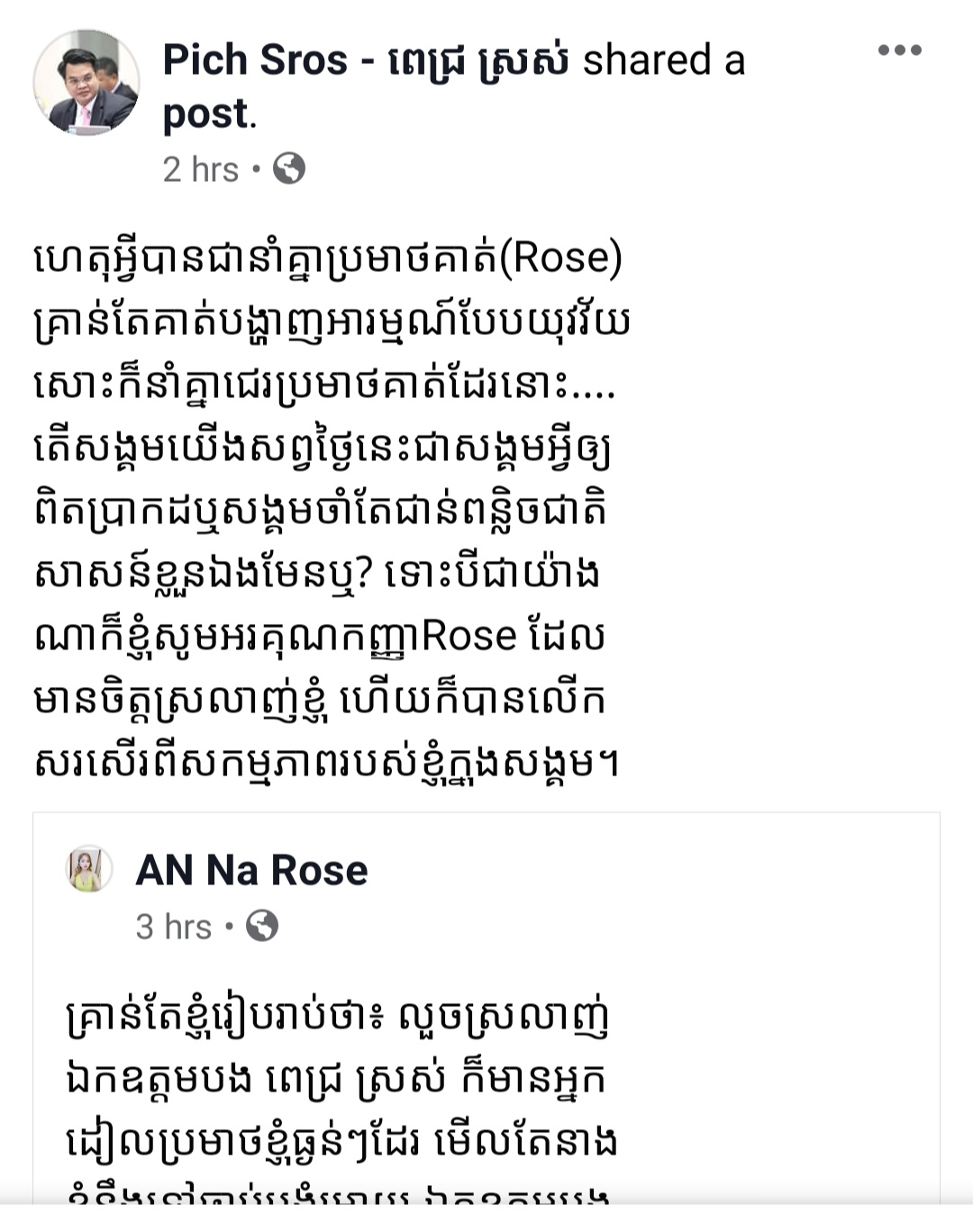View AN Na Rose's profile from her avatar
Viewport: 973px width, 1232px height.
89,869
